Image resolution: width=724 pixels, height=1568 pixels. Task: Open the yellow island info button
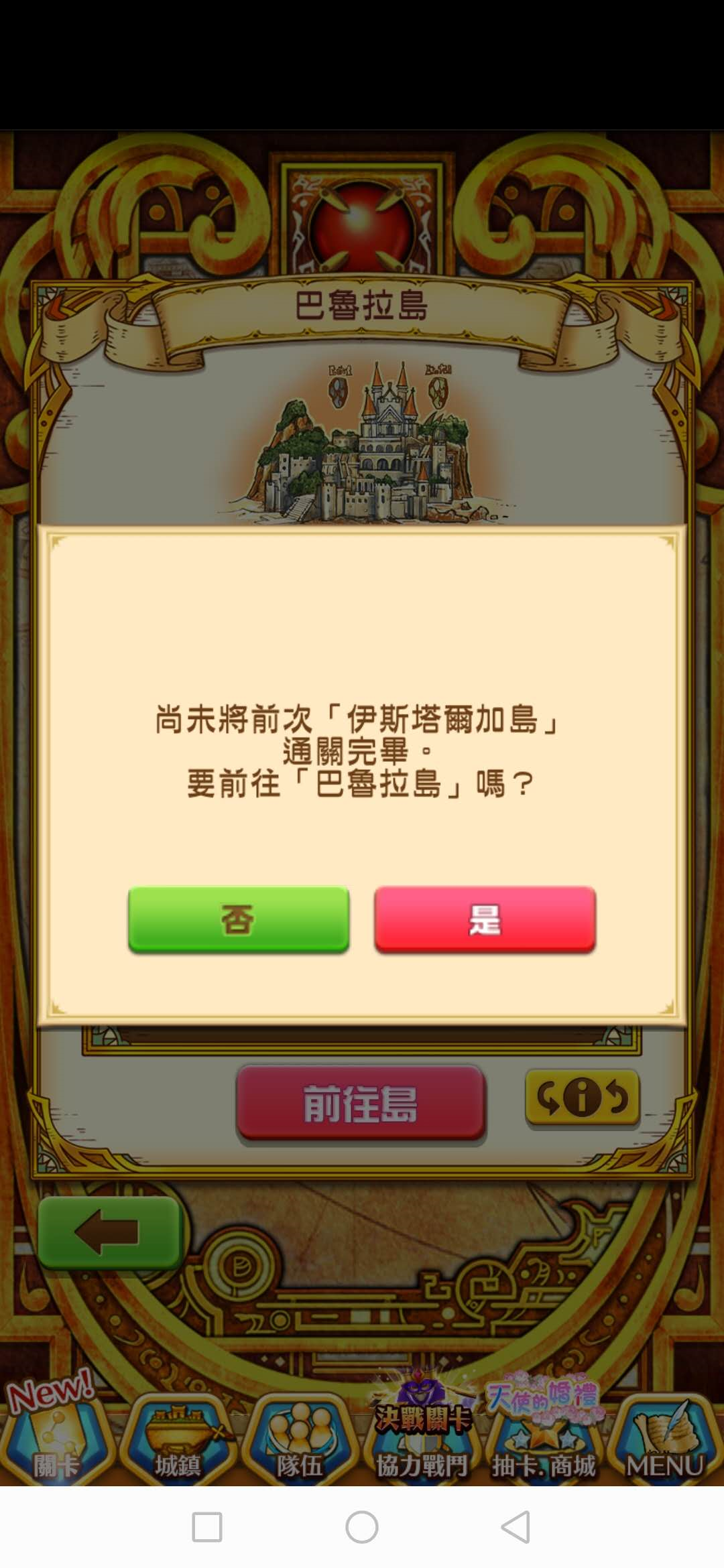[582, 1098]
